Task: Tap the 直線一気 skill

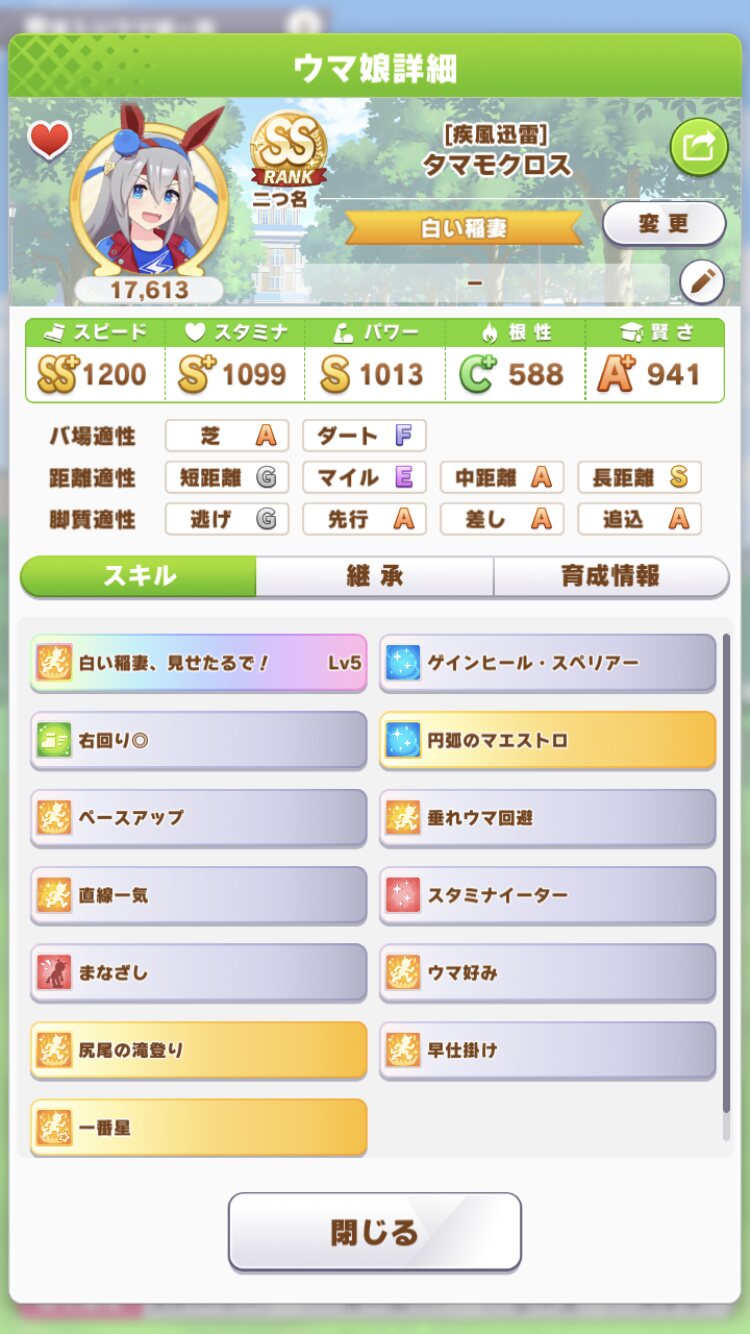Action: tap(198, 895)
